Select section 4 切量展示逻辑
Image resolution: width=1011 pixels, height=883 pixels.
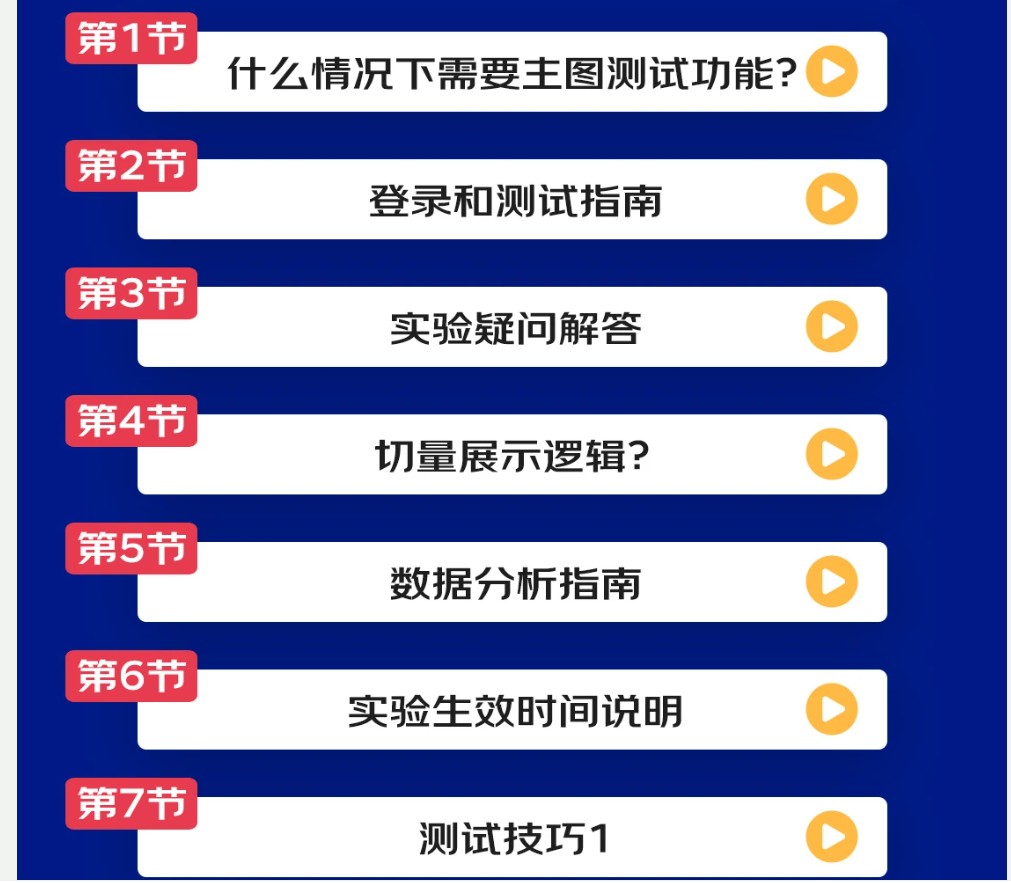tap(512, 455)
